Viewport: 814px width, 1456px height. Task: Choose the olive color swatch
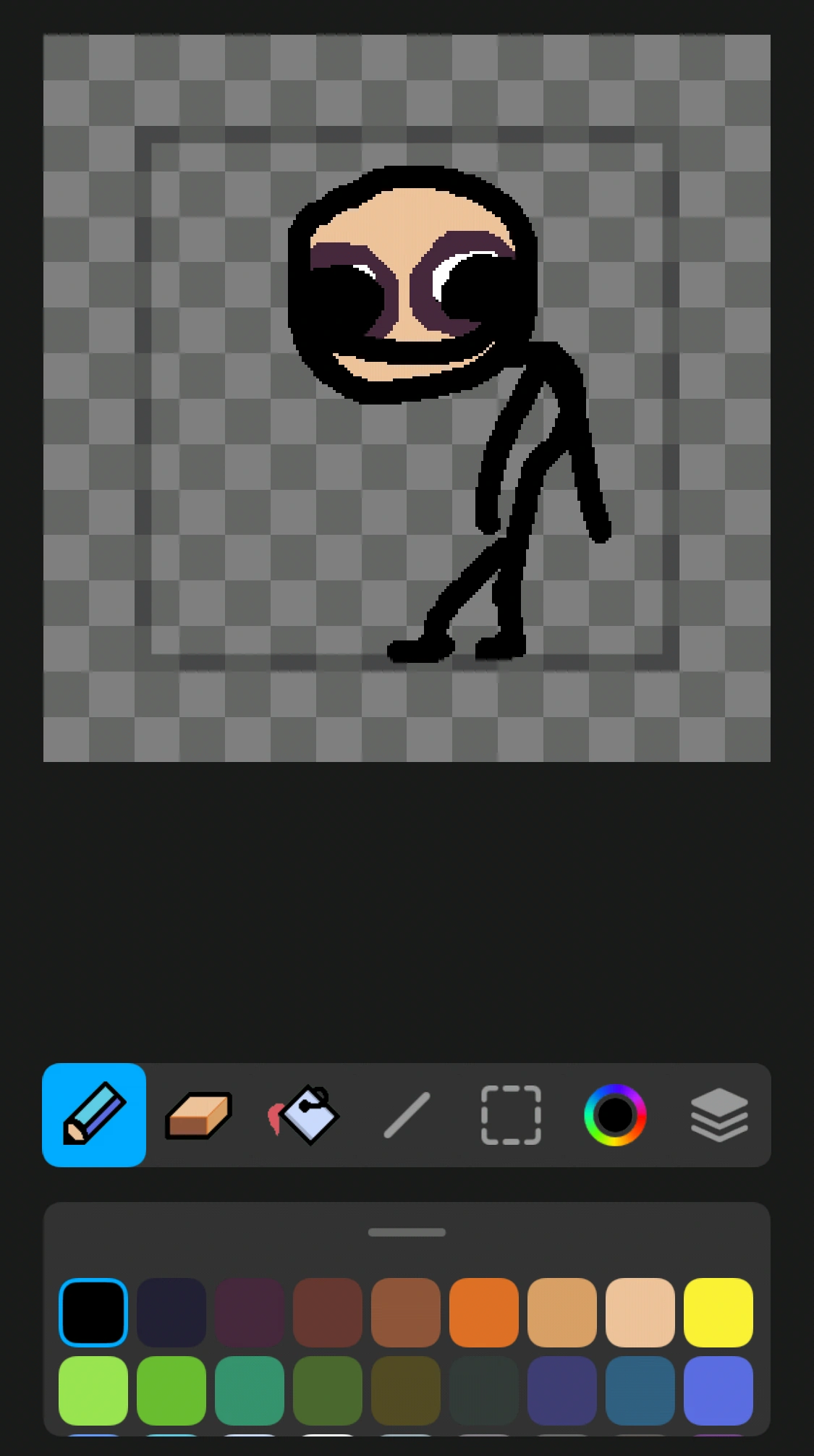(x=406, y=1390)
